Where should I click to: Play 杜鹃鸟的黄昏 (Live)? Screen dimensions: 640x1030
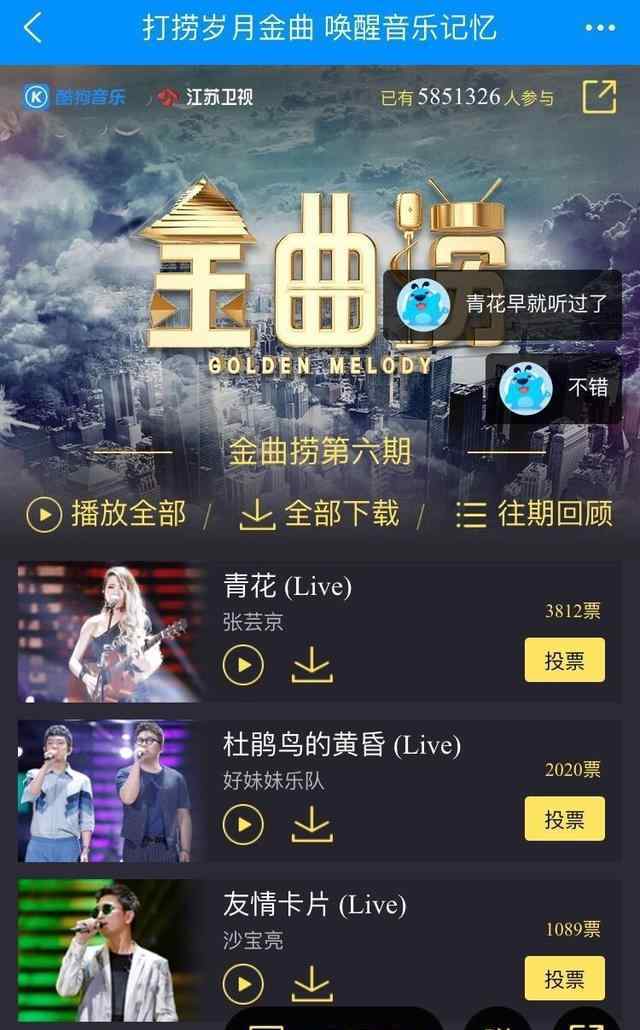243,824
